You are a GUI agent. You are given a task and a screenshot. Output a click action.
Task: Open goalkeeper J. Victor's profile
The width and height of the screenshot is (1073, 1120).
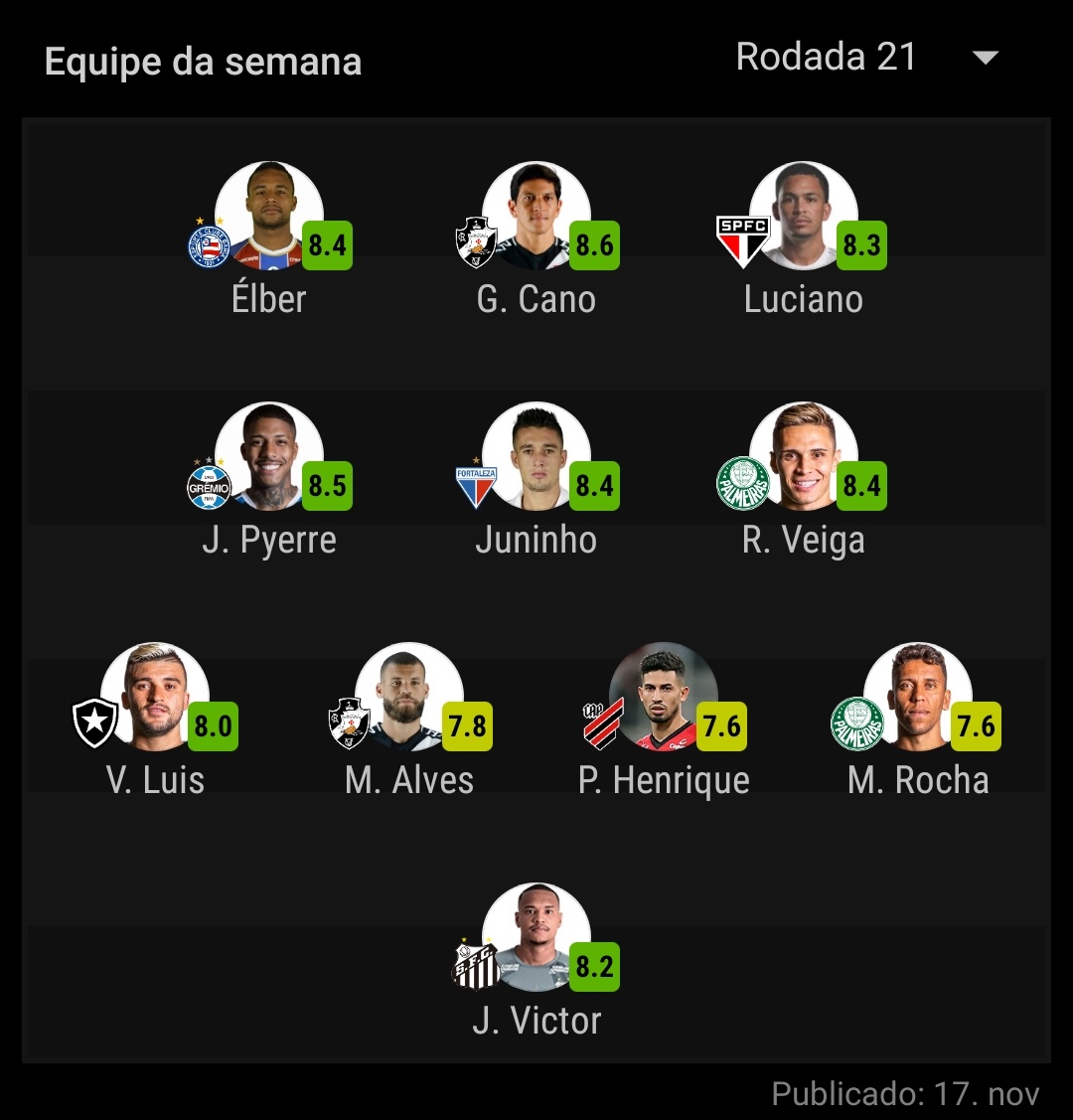coord(536,937)
